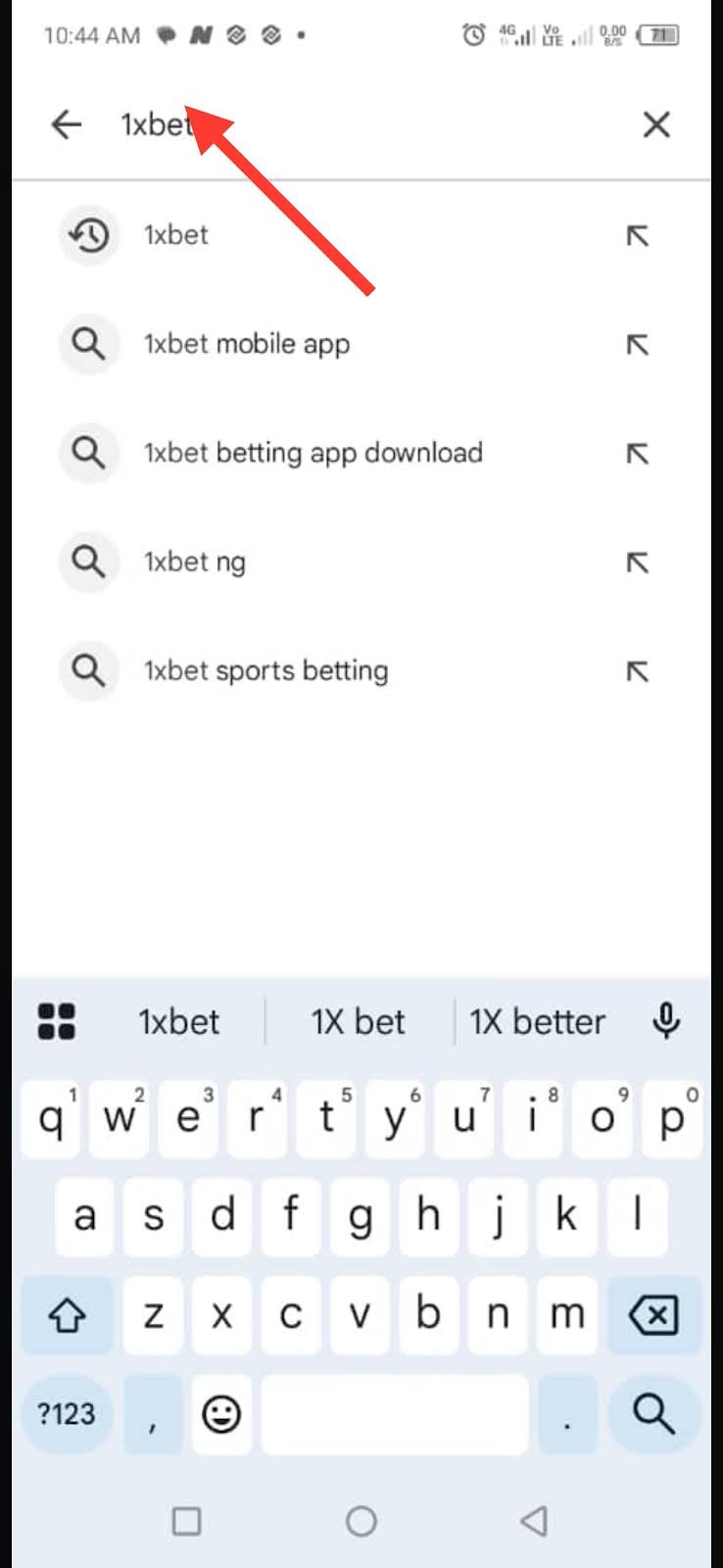Image resolution: width=723 pixels, height=1568 pixels.
Task: Tap the search field containing 1xbet
Action: click(x=372, y=124)
